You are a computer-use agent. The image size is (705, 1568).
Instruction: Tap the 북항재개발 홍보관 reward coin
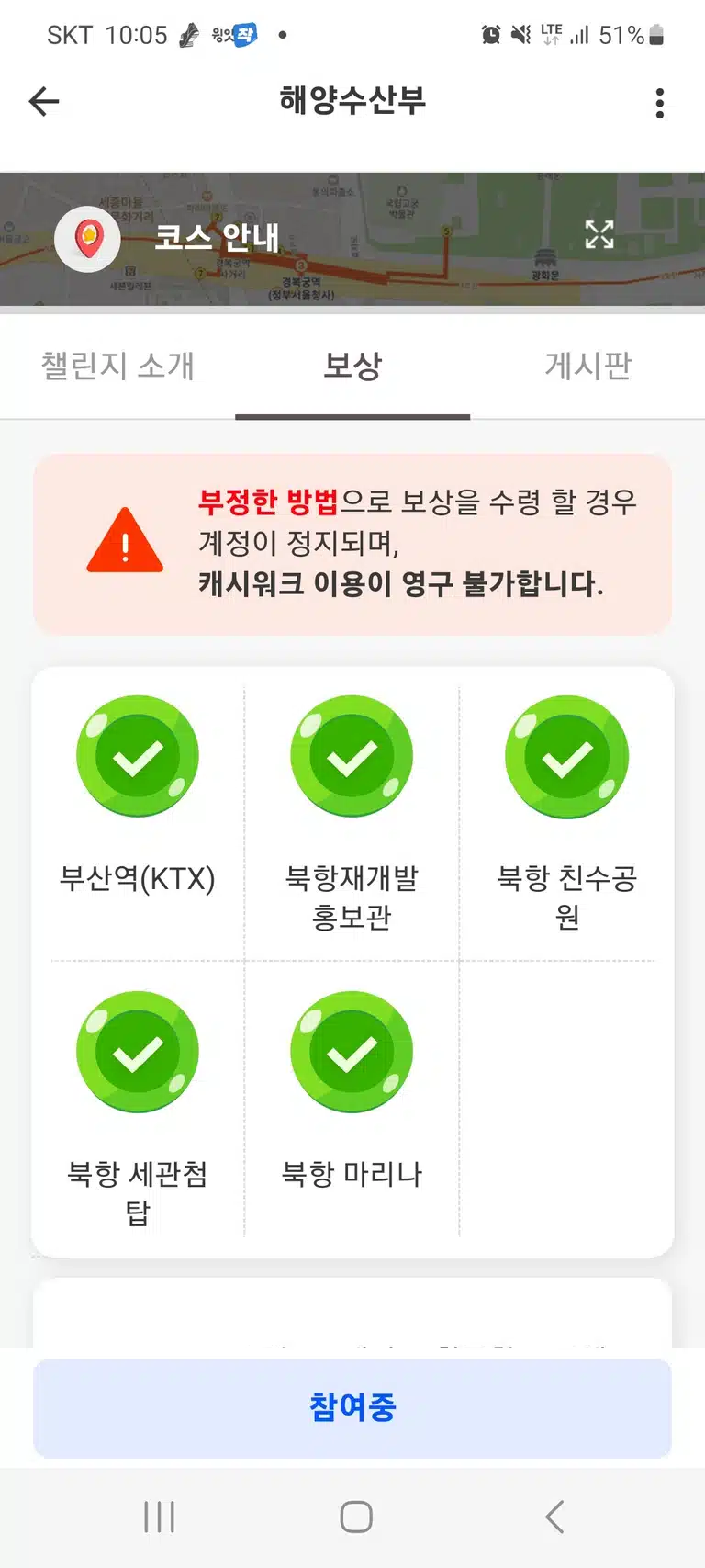click(352, 756)
